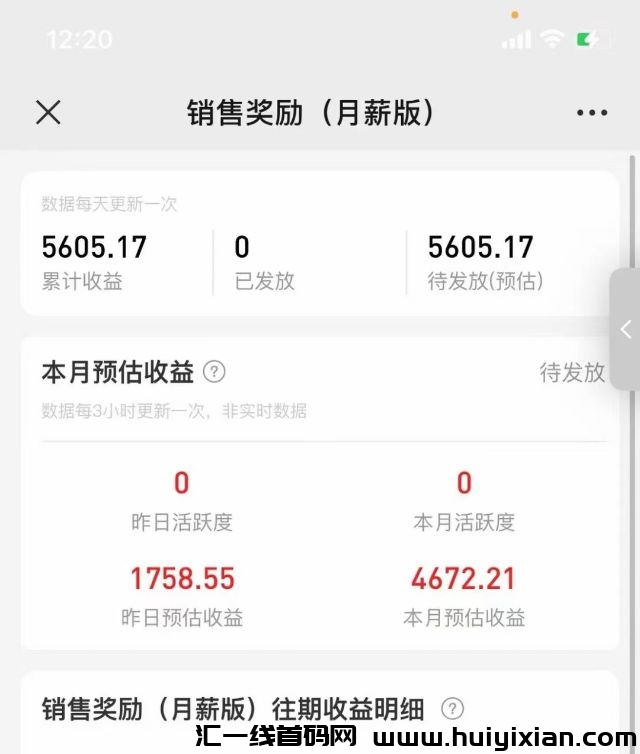This screenshot has height=754, width=640.
Task: Expand the side panel arrow handle
Action: coord(626,329)
